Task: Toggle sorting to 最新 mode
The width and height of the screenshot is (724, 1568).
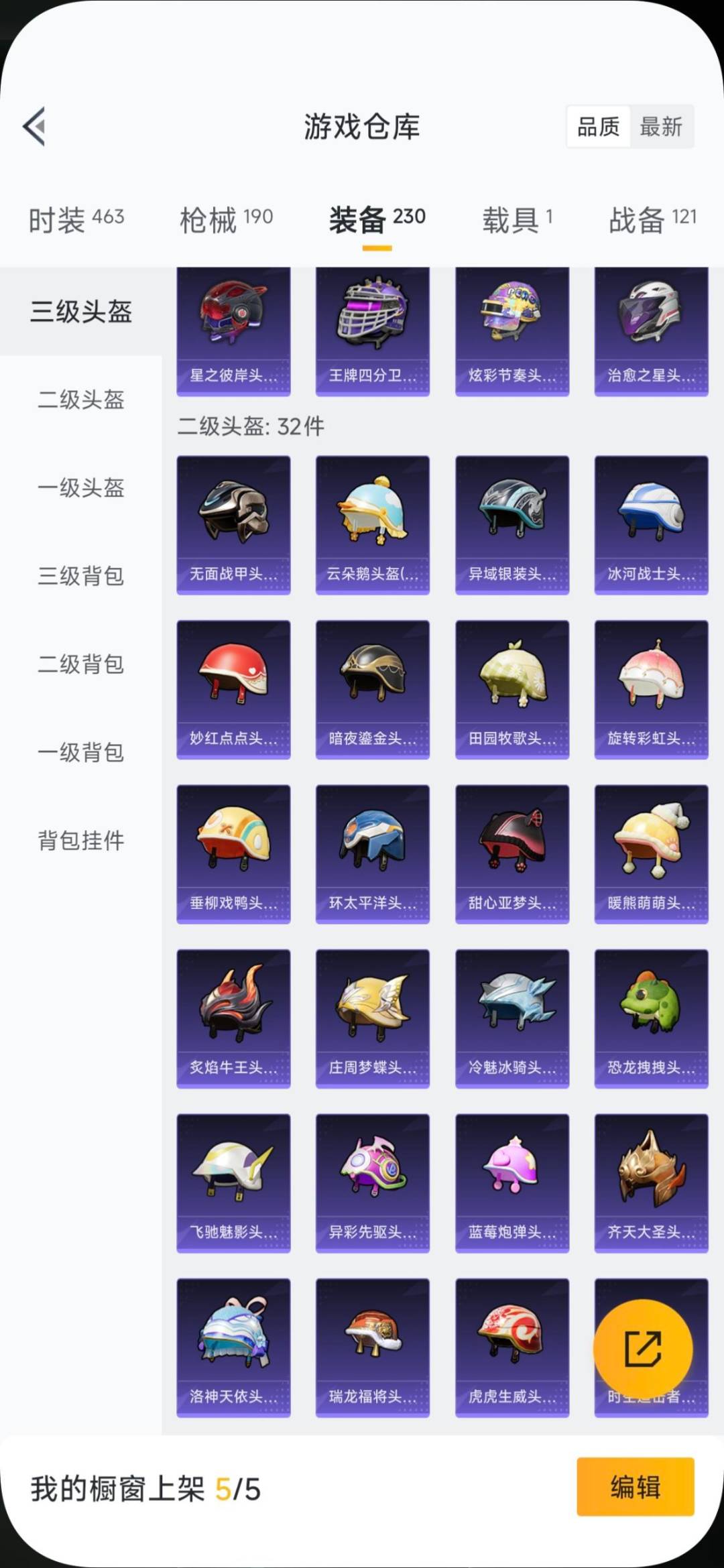Action: (x=660, y=127)
